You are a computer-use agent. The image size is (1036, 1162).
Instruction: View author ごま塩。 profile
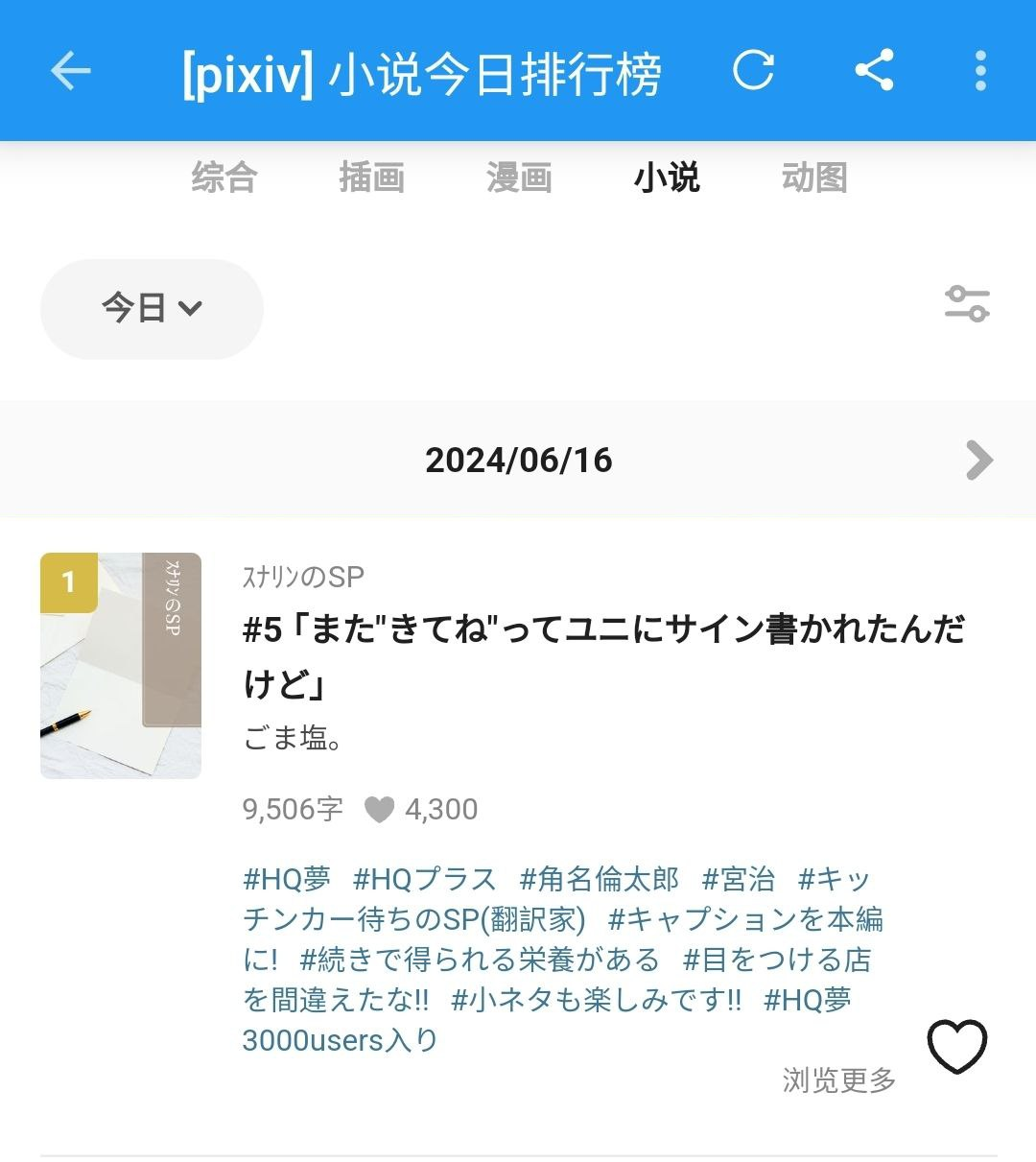tap(294, 738)
